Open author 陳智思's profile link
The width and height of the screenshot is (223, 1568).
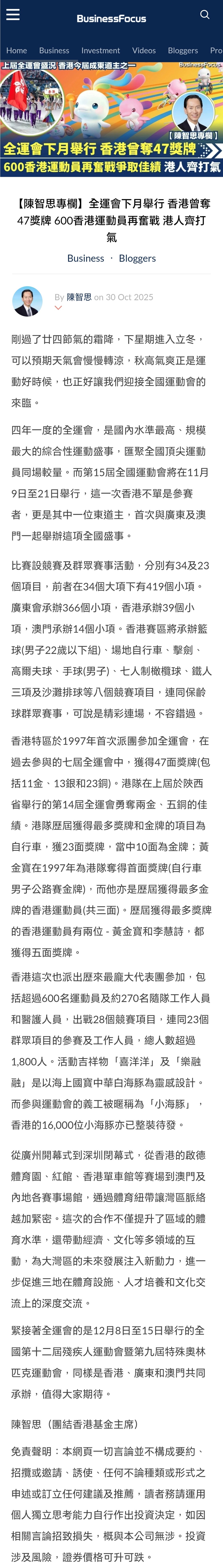[x=79, y=297]
